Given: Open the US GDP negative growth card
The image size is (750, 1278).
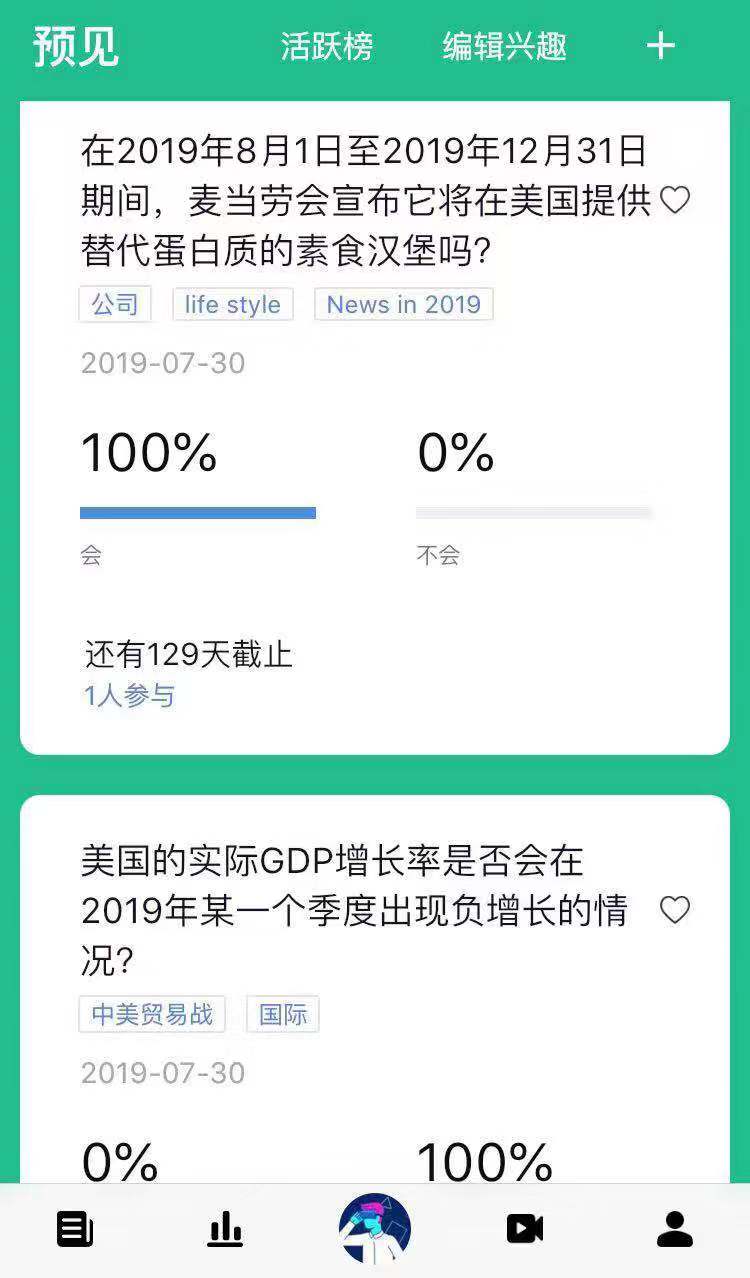Looking at the screenshot, I should (354, 910).
